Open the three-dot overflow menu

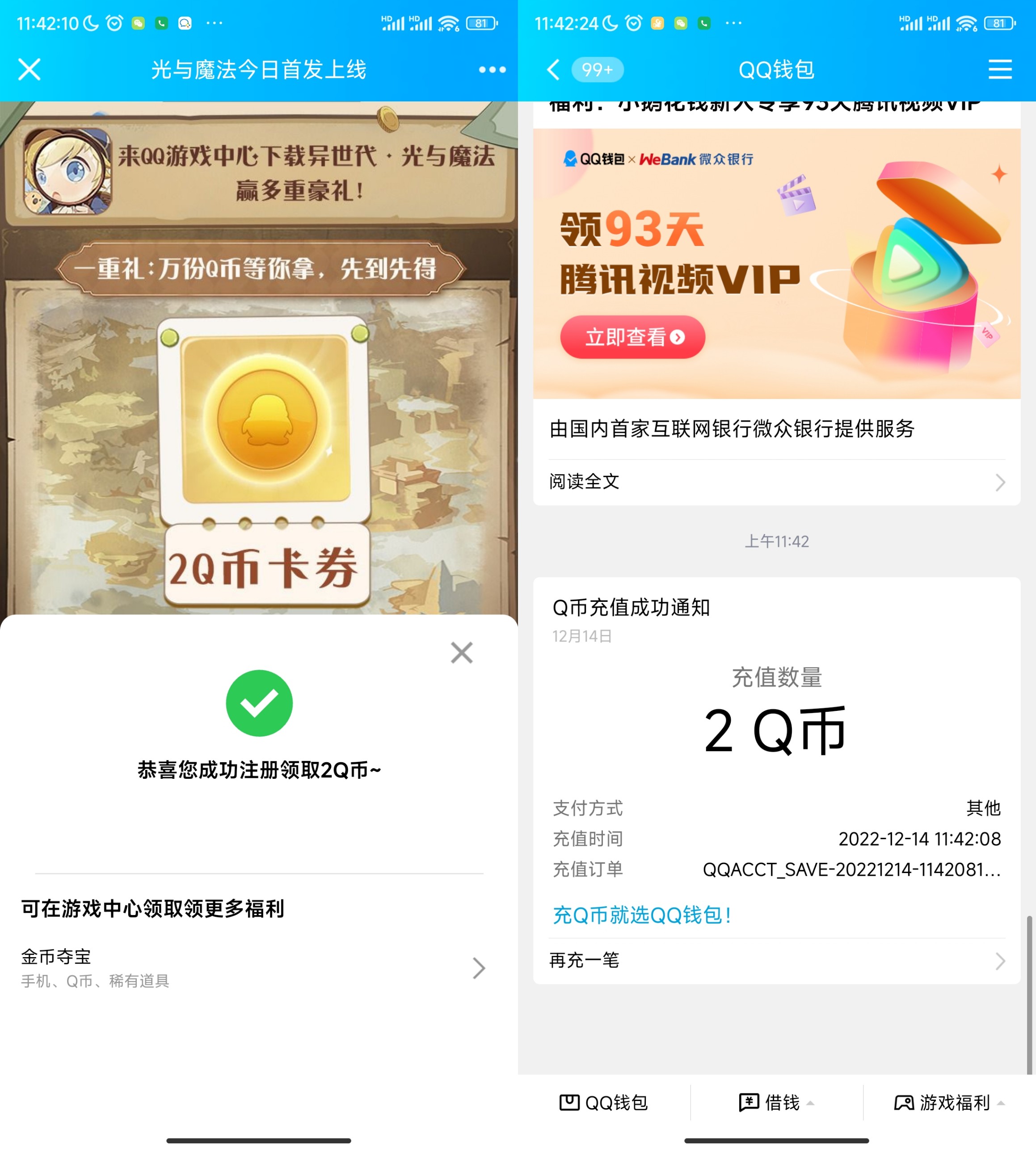(492, 70)
